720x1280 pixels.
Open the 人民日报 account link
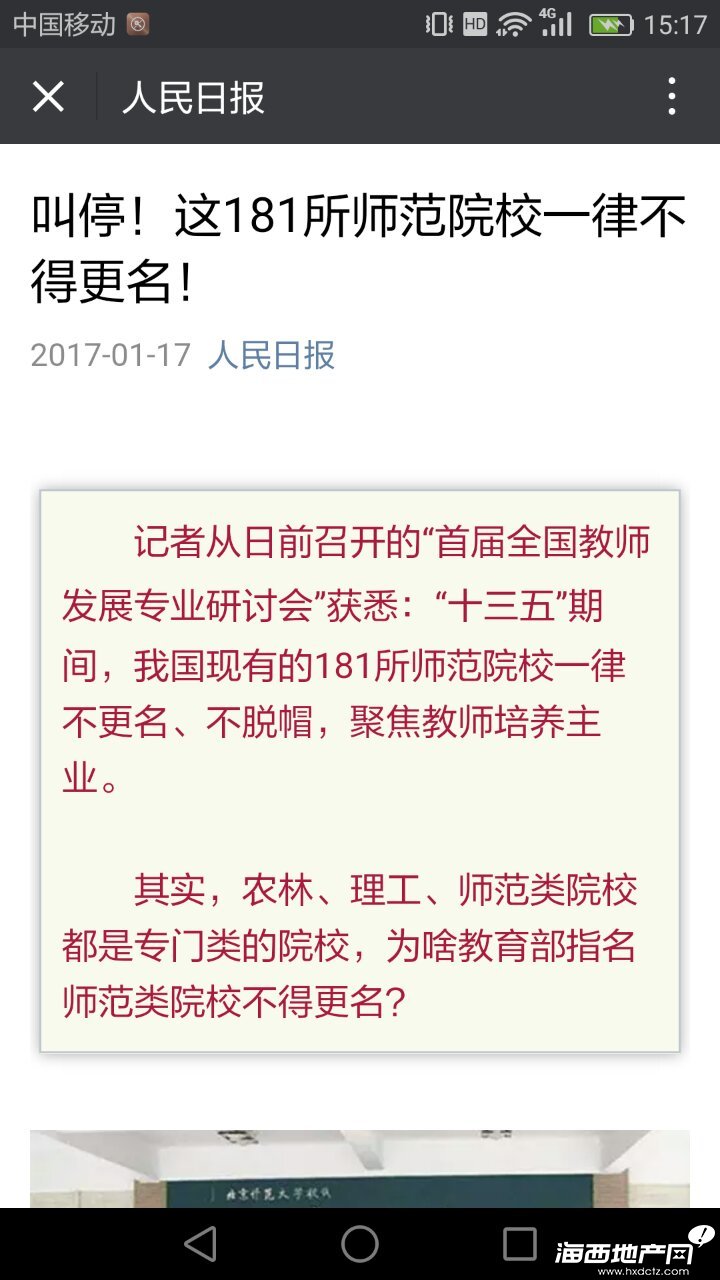(271, 355)
